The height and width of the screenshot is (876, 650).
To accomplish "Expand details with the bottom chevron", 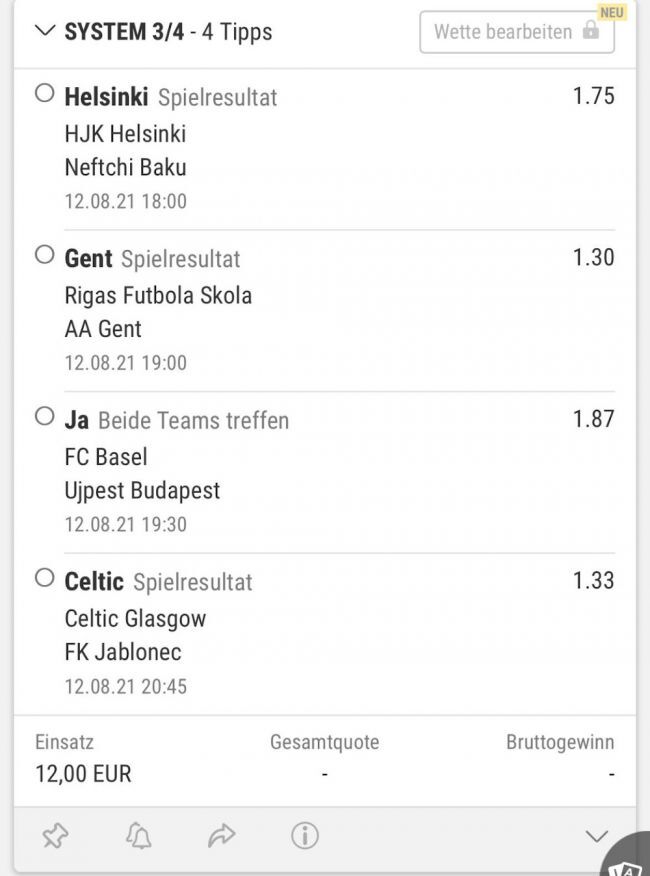I will [x=596, y=836].
